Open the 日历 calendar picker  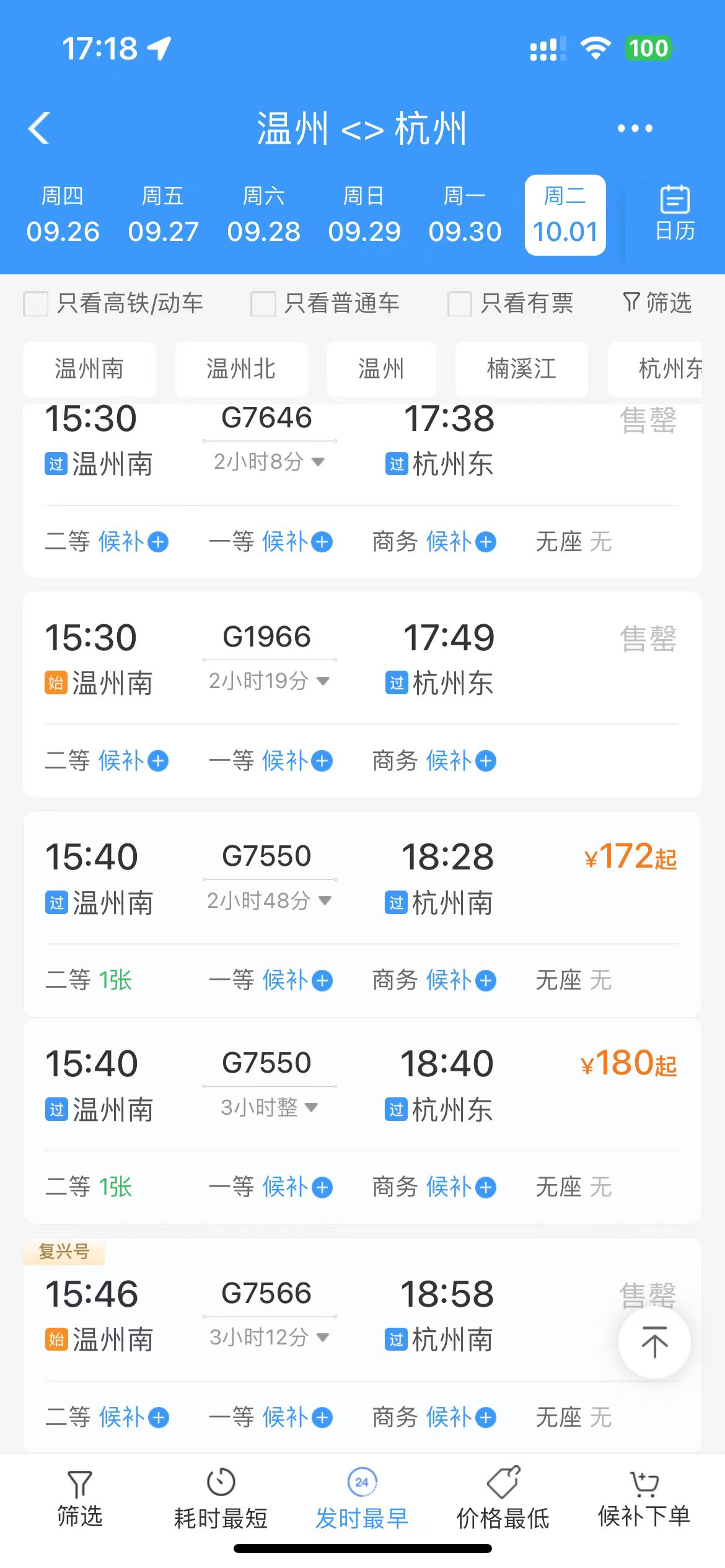(675, 214)
